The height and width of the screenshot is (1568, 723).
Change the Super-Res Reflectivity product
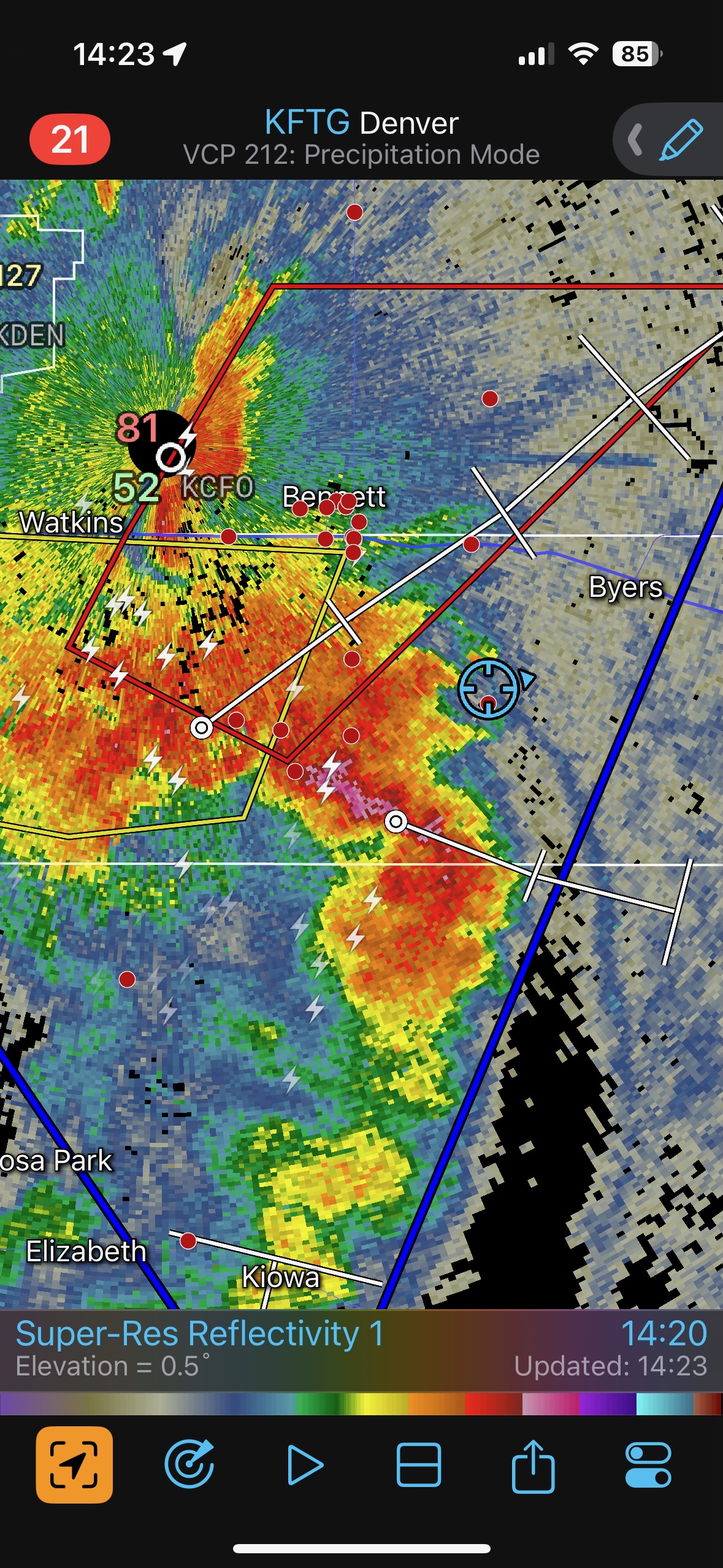click(x=200, y=1334)
